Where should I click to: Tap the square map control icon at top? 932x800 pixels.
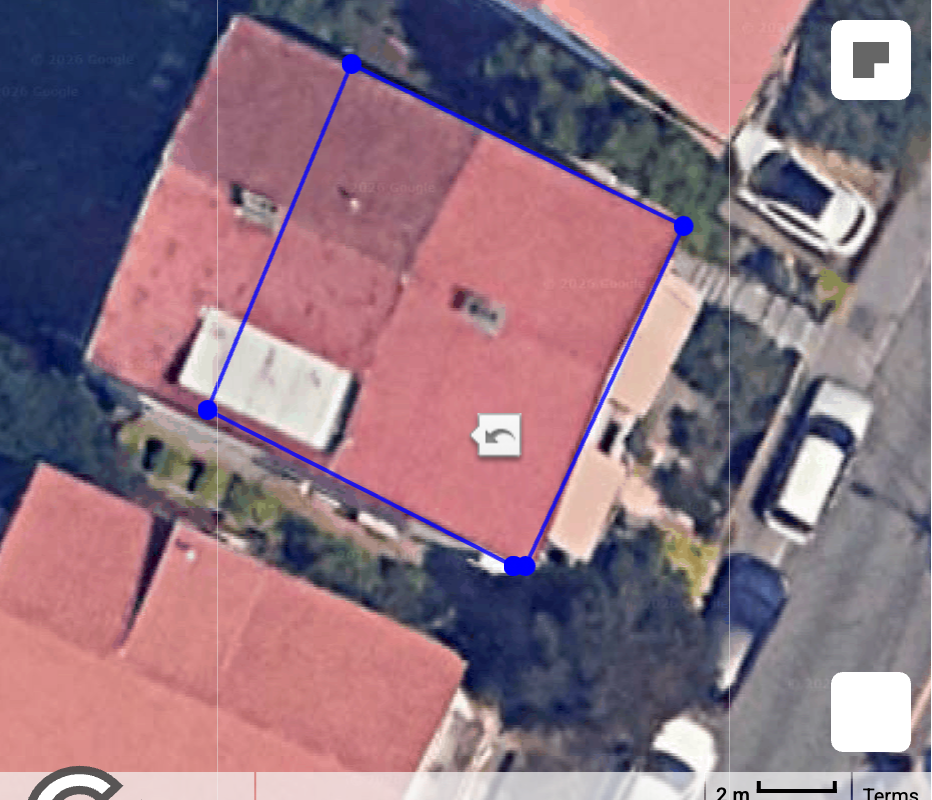(870, 60)
